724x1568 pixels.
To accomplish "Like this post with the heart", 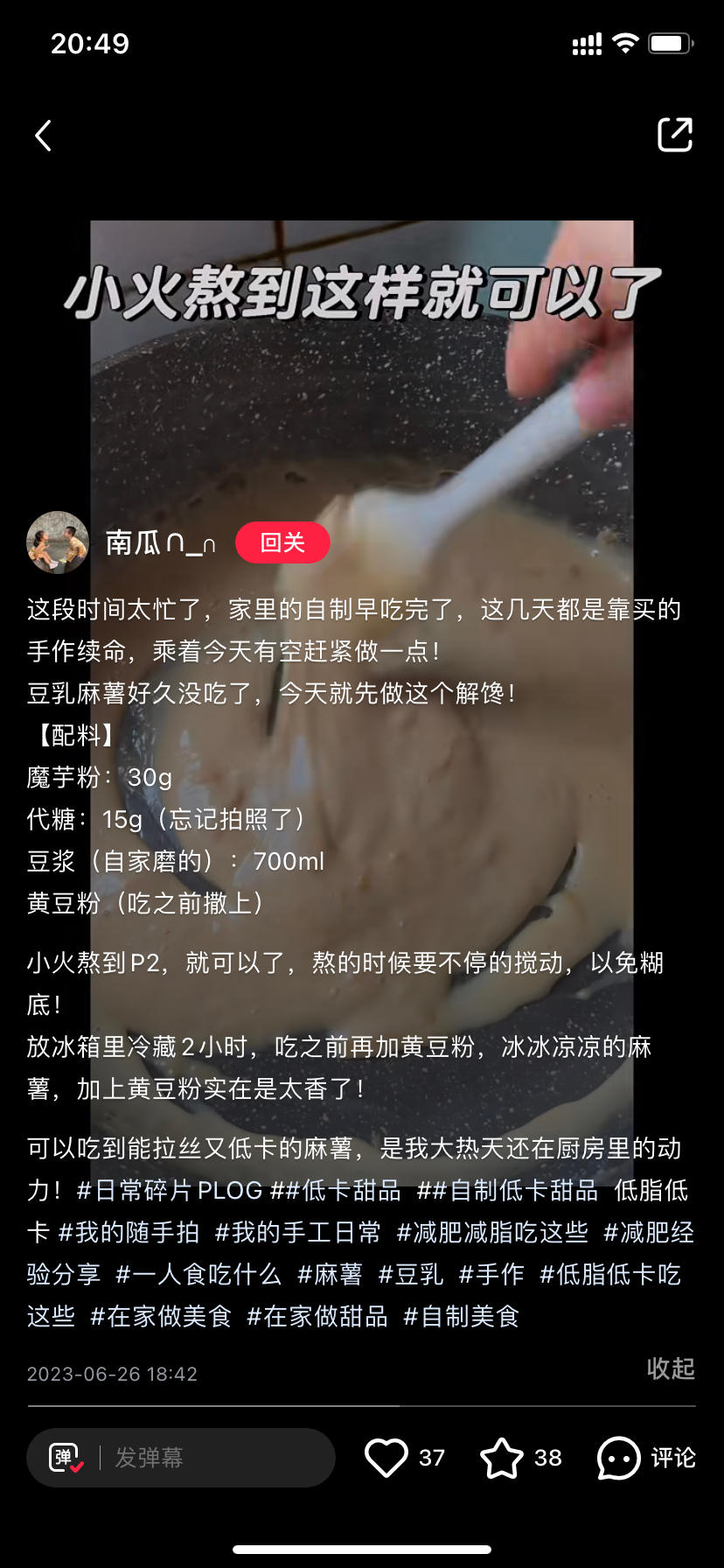I will click(386, 1458).
